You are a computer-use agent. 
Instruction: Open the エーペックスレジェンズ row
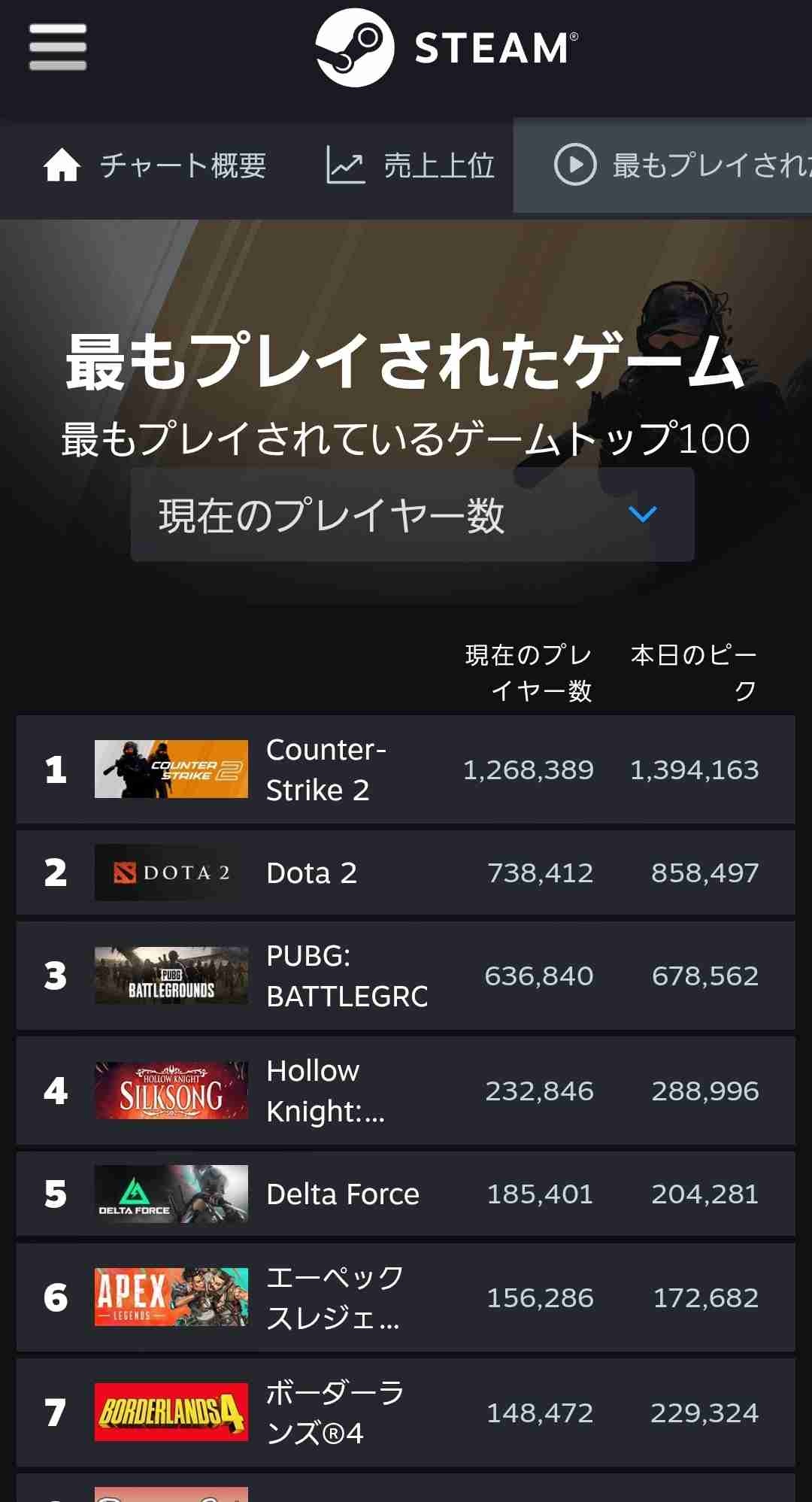(405, 1297)
